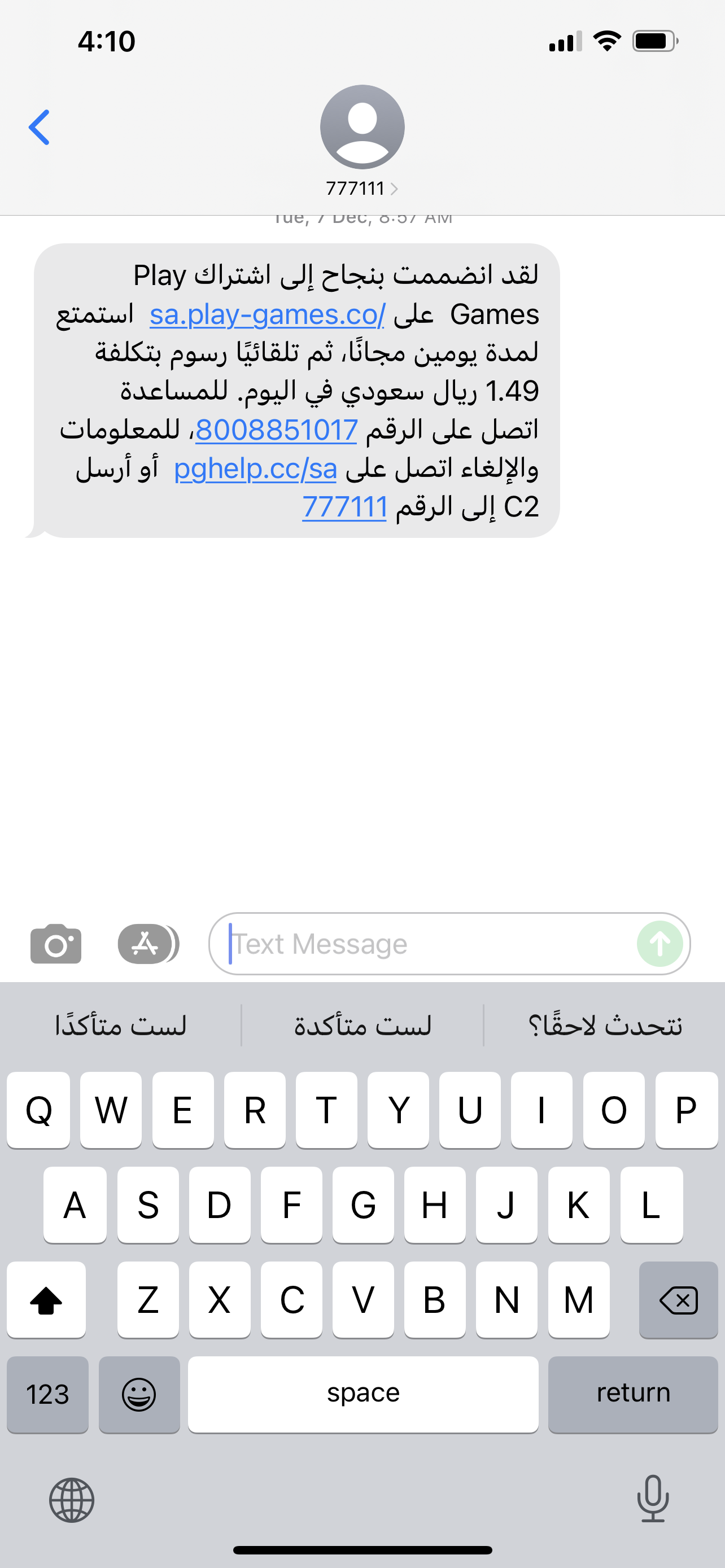Open the App Store apps drawer
Screen dimensions: 725x1568
point(146,944)
